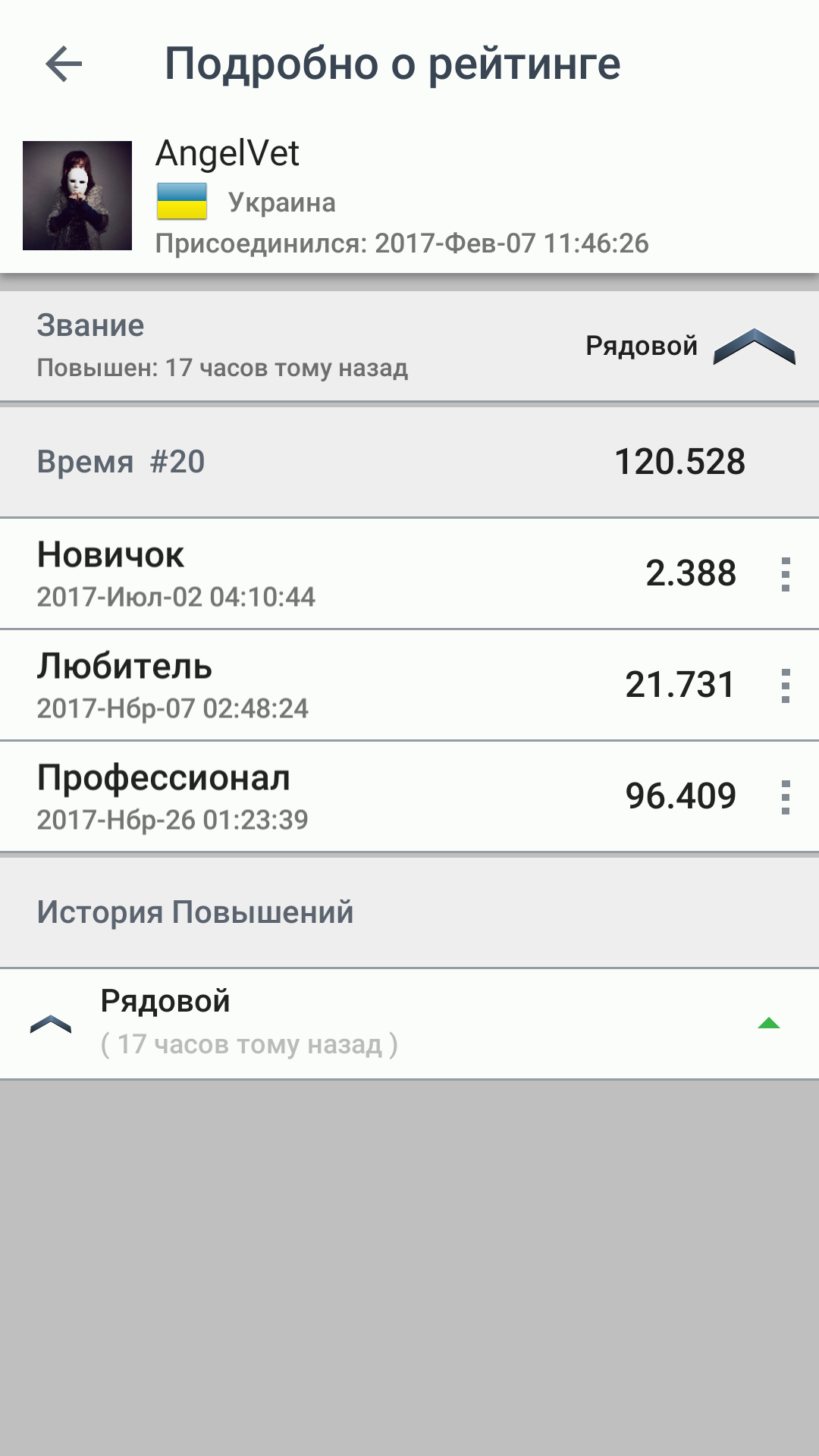This screenshot has width=819, height=1456.
Task: Open AngelVet's profile picture
Action: (77, 196)
